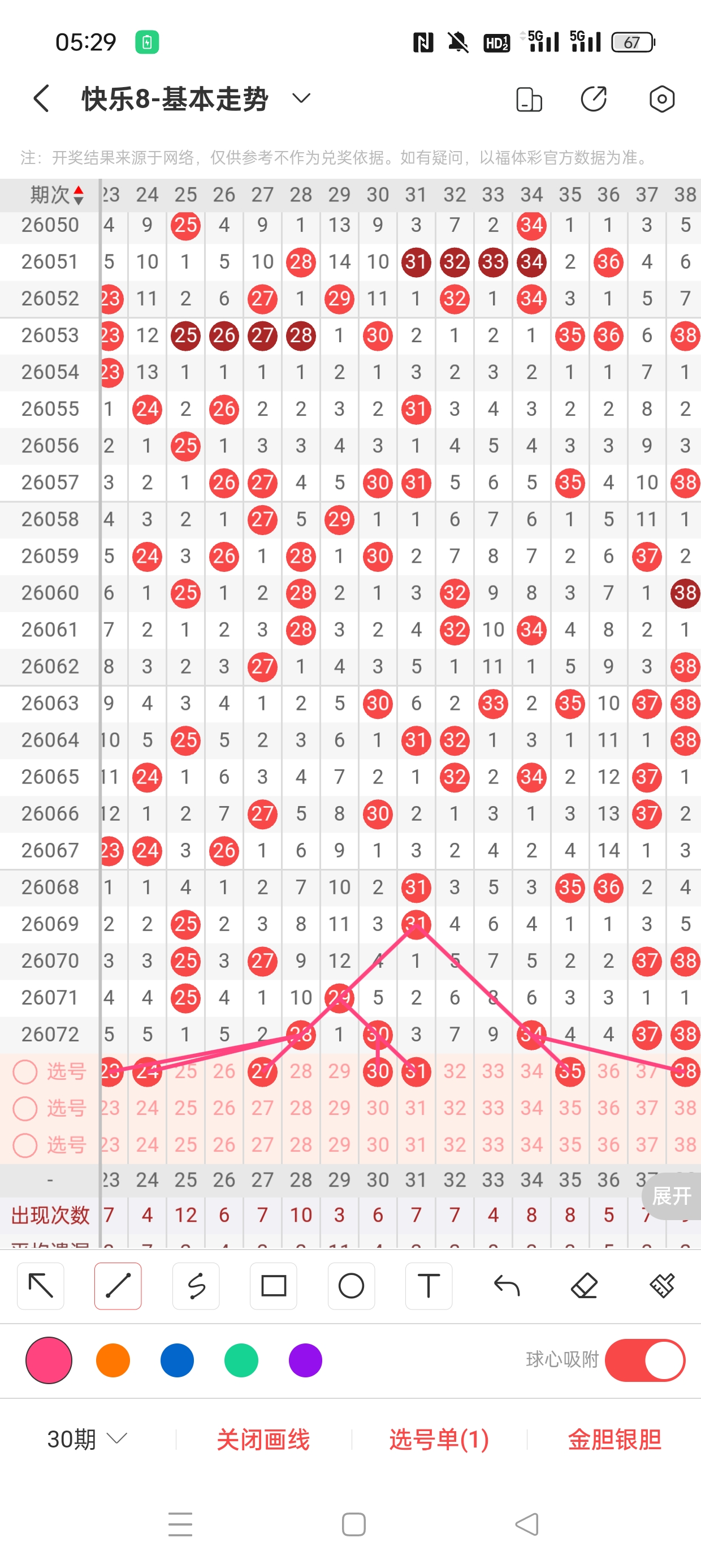Go back using the top-left arrow

41,98
